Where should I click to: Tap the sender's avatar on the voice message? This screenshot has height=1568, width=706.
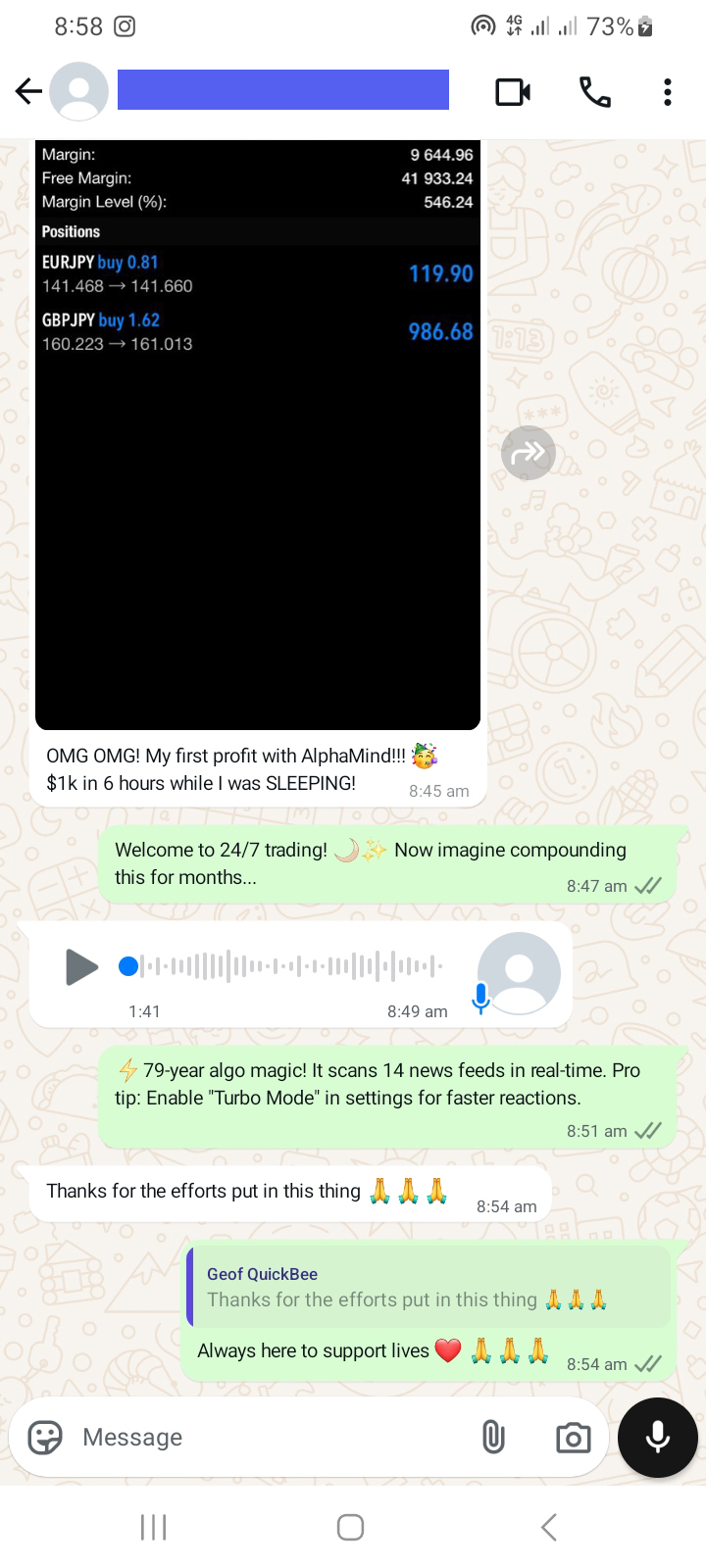[x=517, y=973]
